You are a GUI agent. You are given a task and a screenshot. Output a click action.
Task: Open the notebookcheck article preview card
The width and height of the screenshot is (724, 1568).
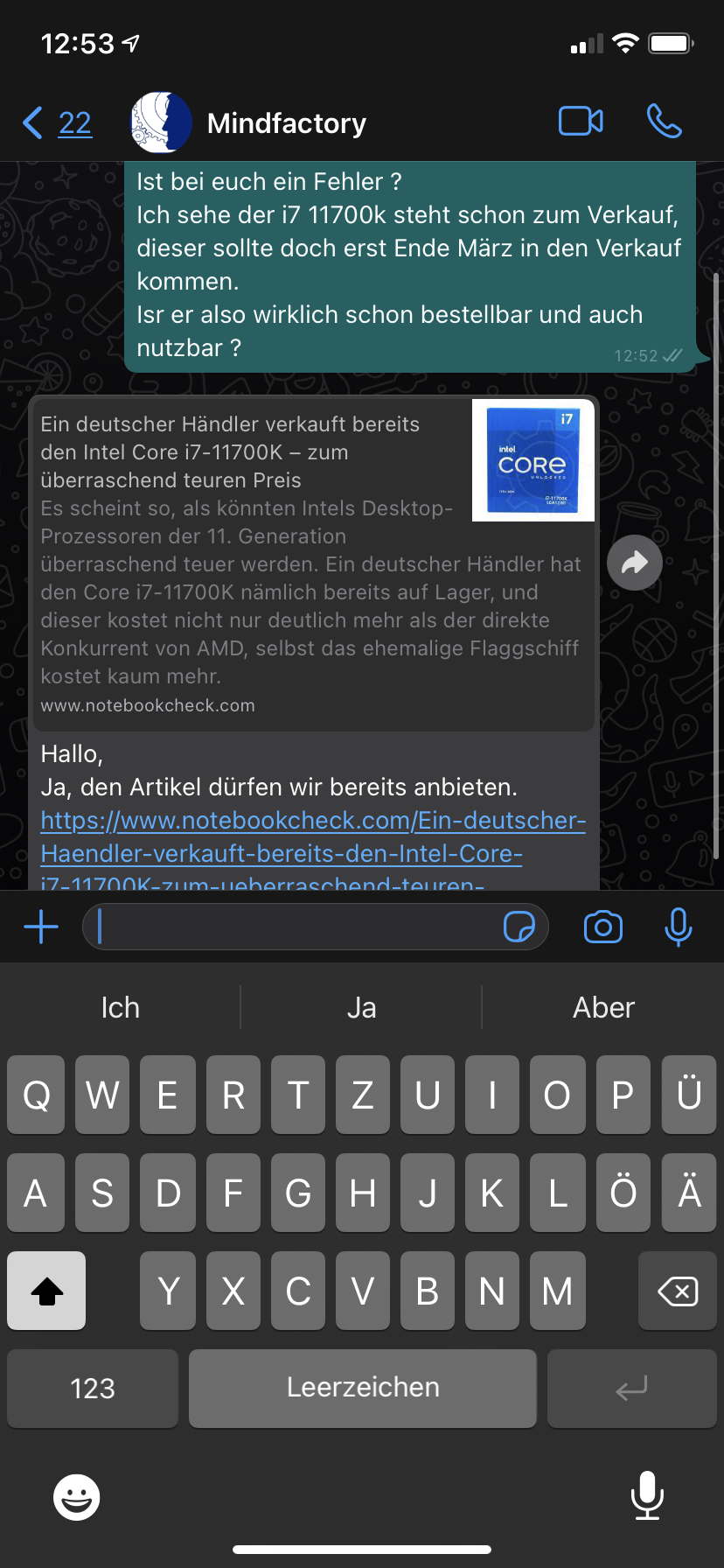click(x=313, y=563)
